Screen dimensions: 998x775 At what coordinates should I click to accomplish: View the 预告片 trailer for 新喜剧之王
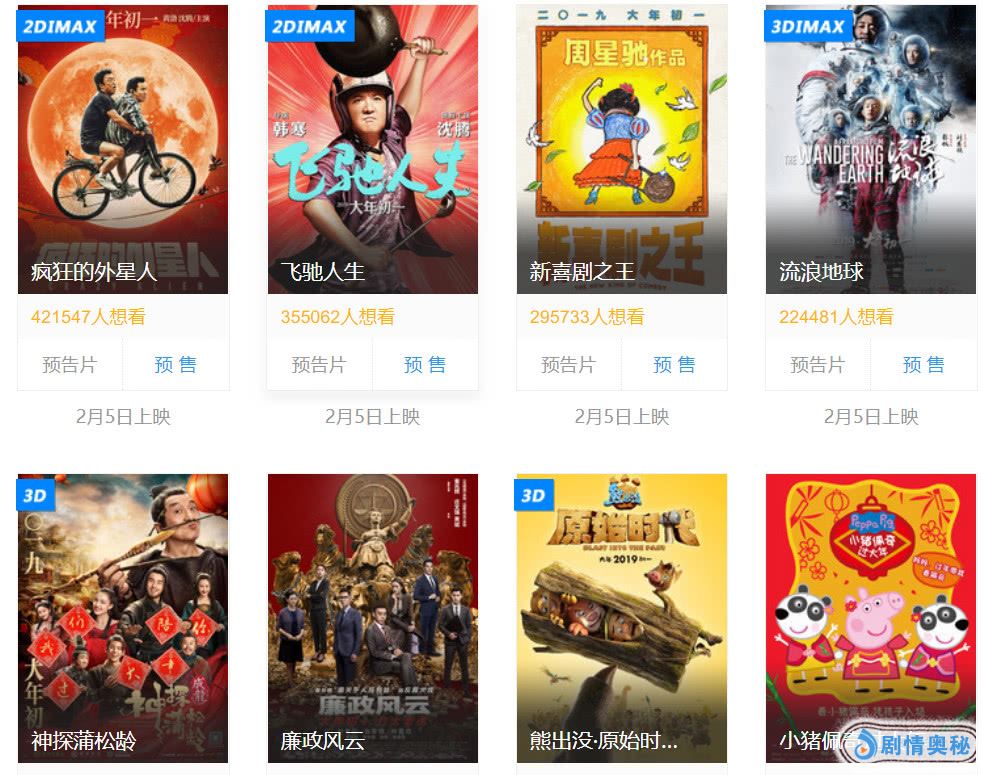(x=568, y=365)
